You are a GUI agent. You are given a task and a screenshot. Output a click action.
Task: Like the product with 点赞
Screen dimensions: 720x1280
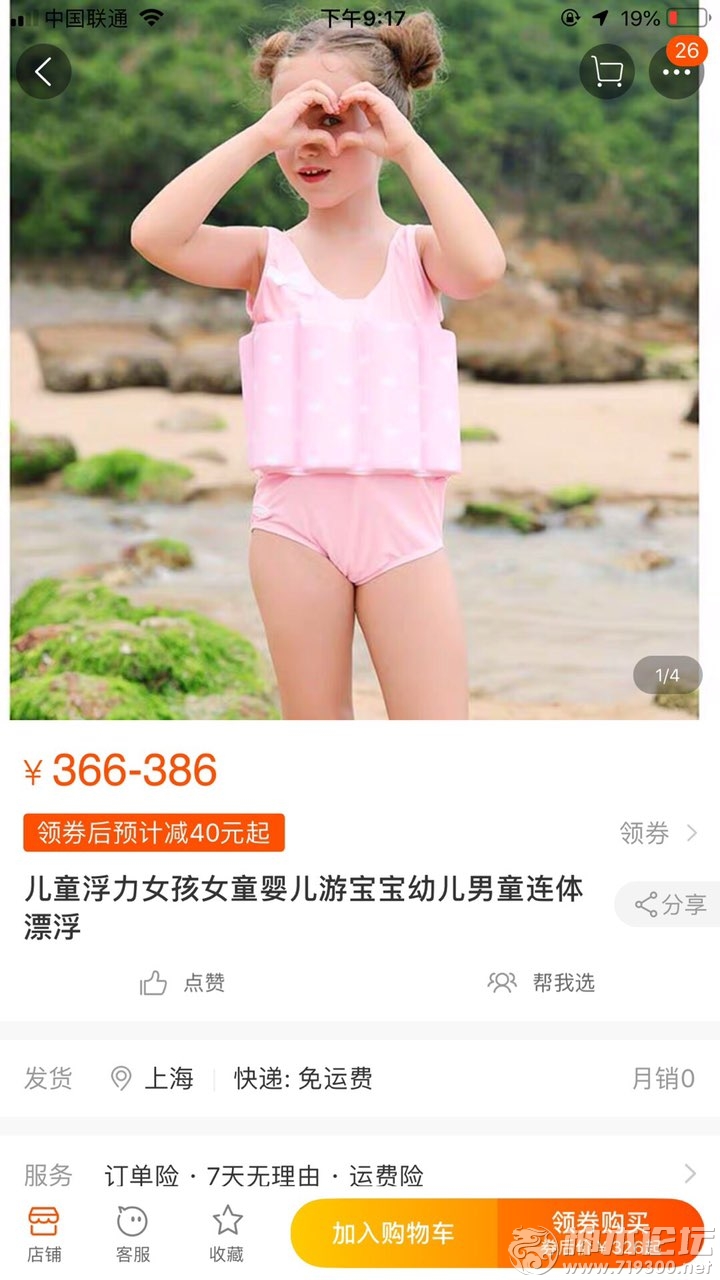tap(183, 983)
